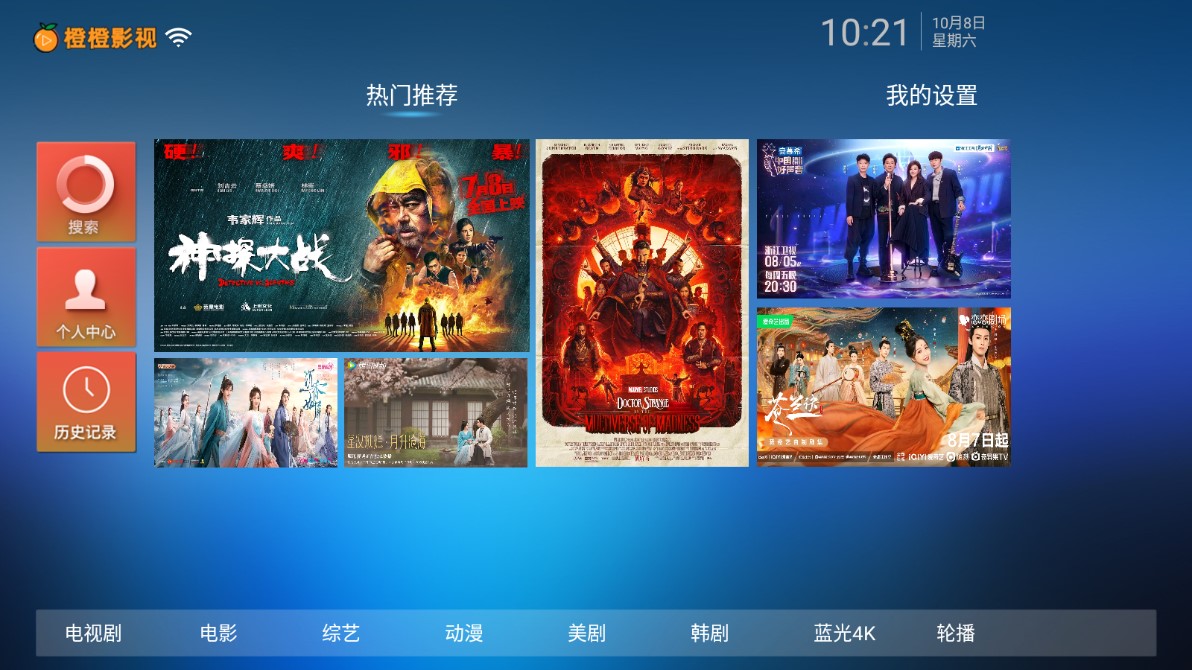Open the drama tile with three women in white
The image size is (1192, 670).
coord(245,412)
